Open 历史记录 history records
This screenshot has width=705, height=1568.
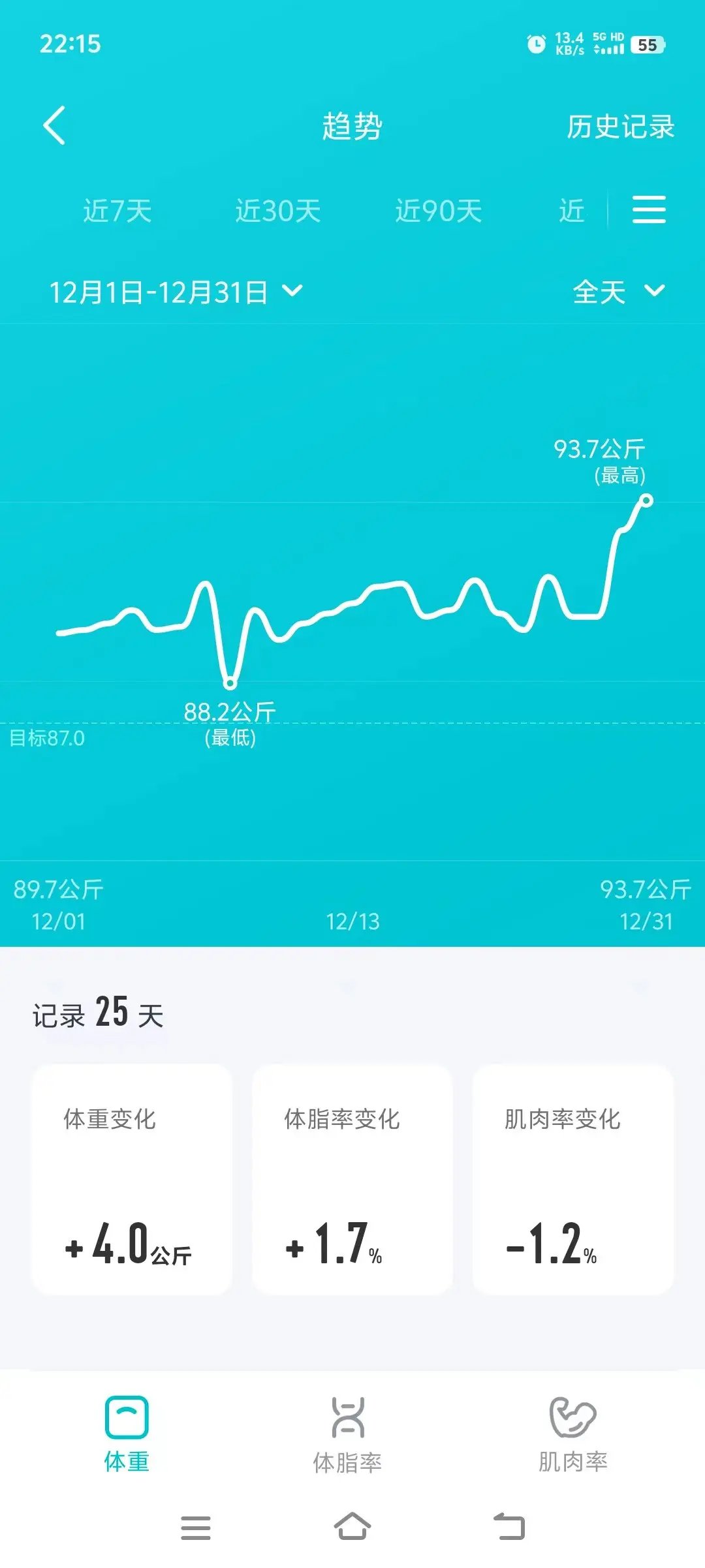click(x=620, y=127)
